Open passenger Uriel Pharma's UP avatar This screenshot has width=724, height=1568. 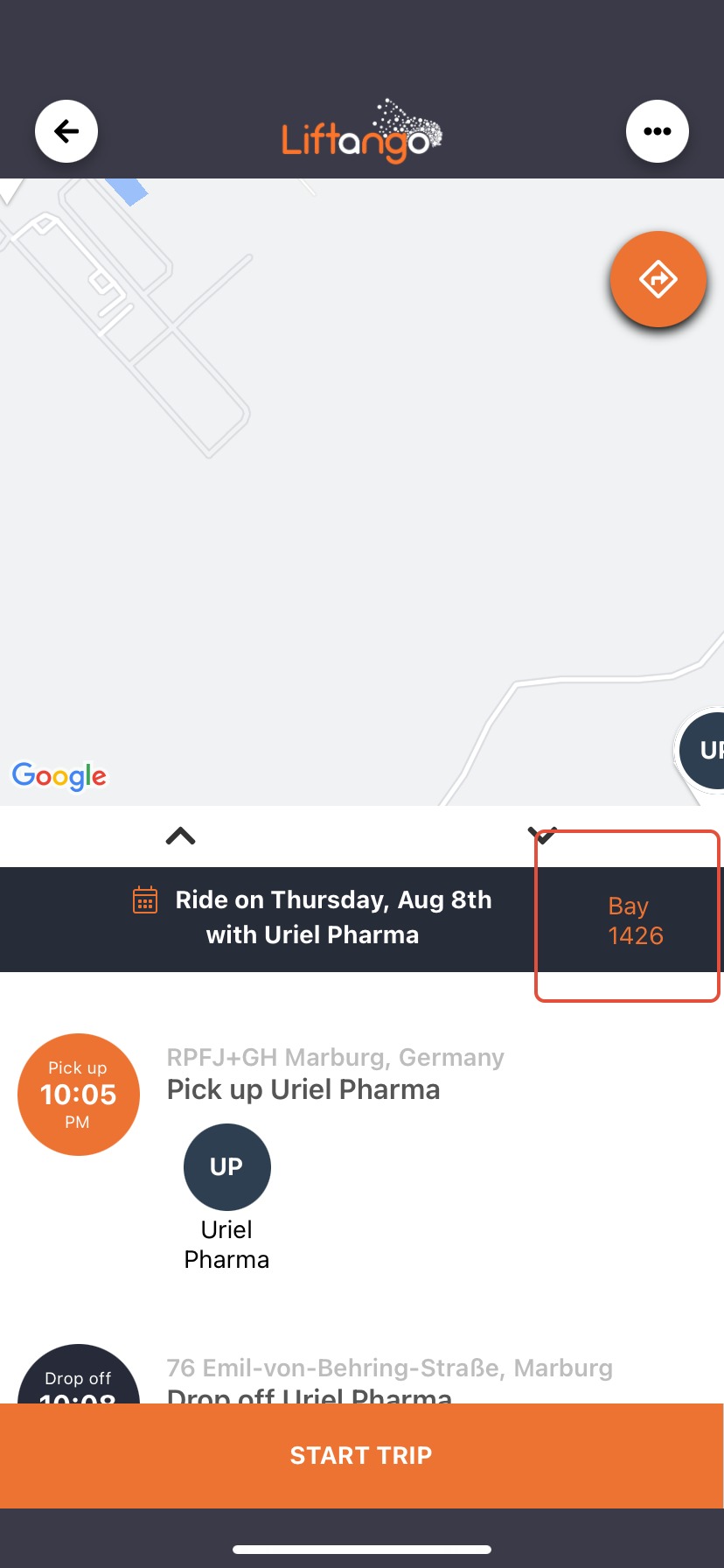[x=227, y=1167]
